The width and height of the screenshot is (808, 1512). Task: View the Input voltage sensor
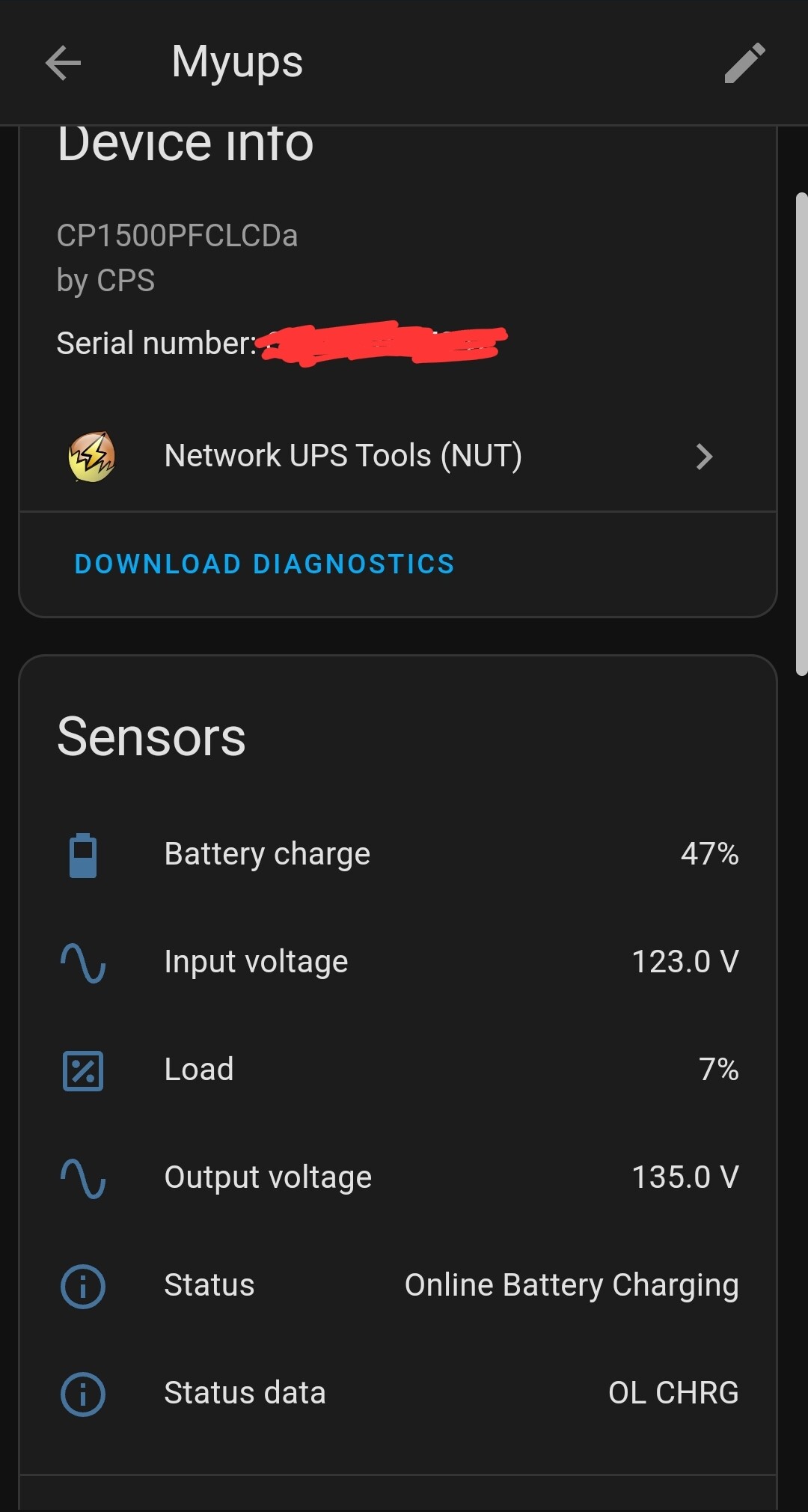(398, 962)
